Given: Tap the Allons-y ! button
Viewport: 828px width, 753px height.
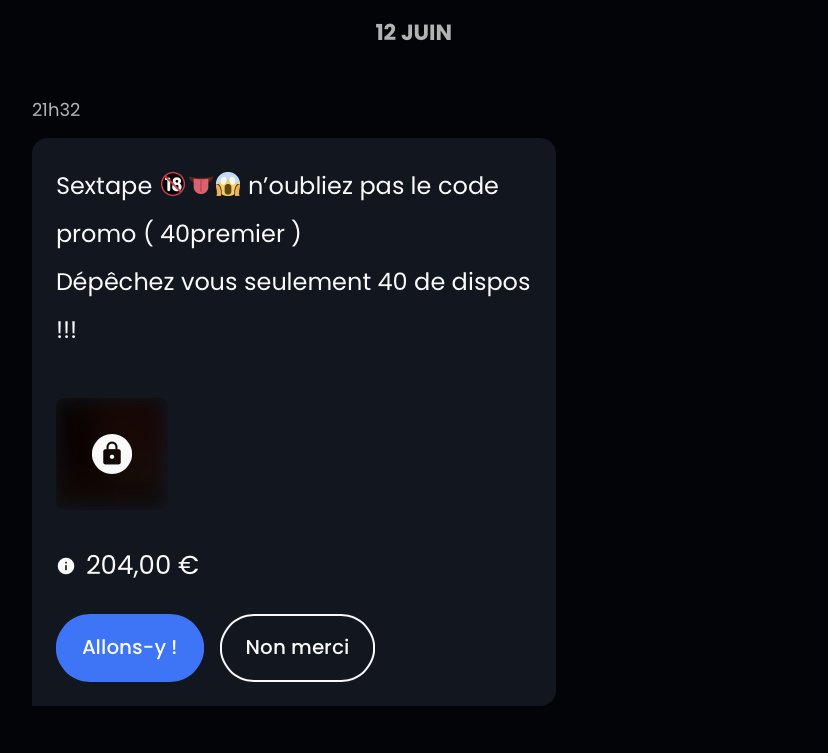Looking at the screenshot, I should (130, 648).
